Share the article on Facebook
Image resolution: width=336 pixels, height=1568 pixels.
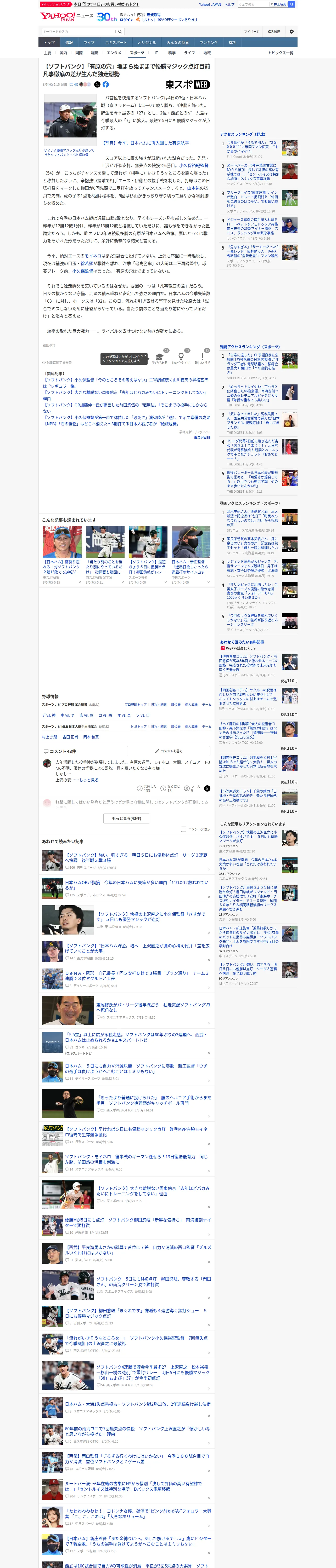[105, 85]
